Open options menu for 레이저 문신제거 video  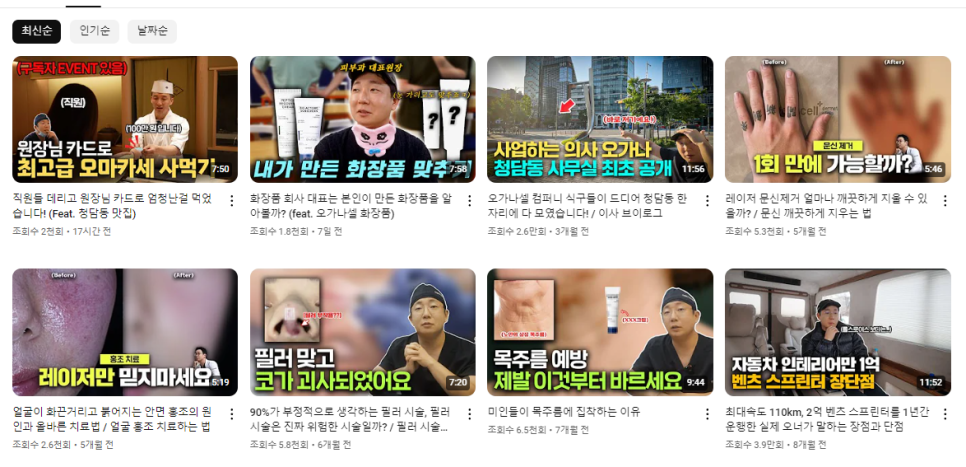tap(945, 200)
